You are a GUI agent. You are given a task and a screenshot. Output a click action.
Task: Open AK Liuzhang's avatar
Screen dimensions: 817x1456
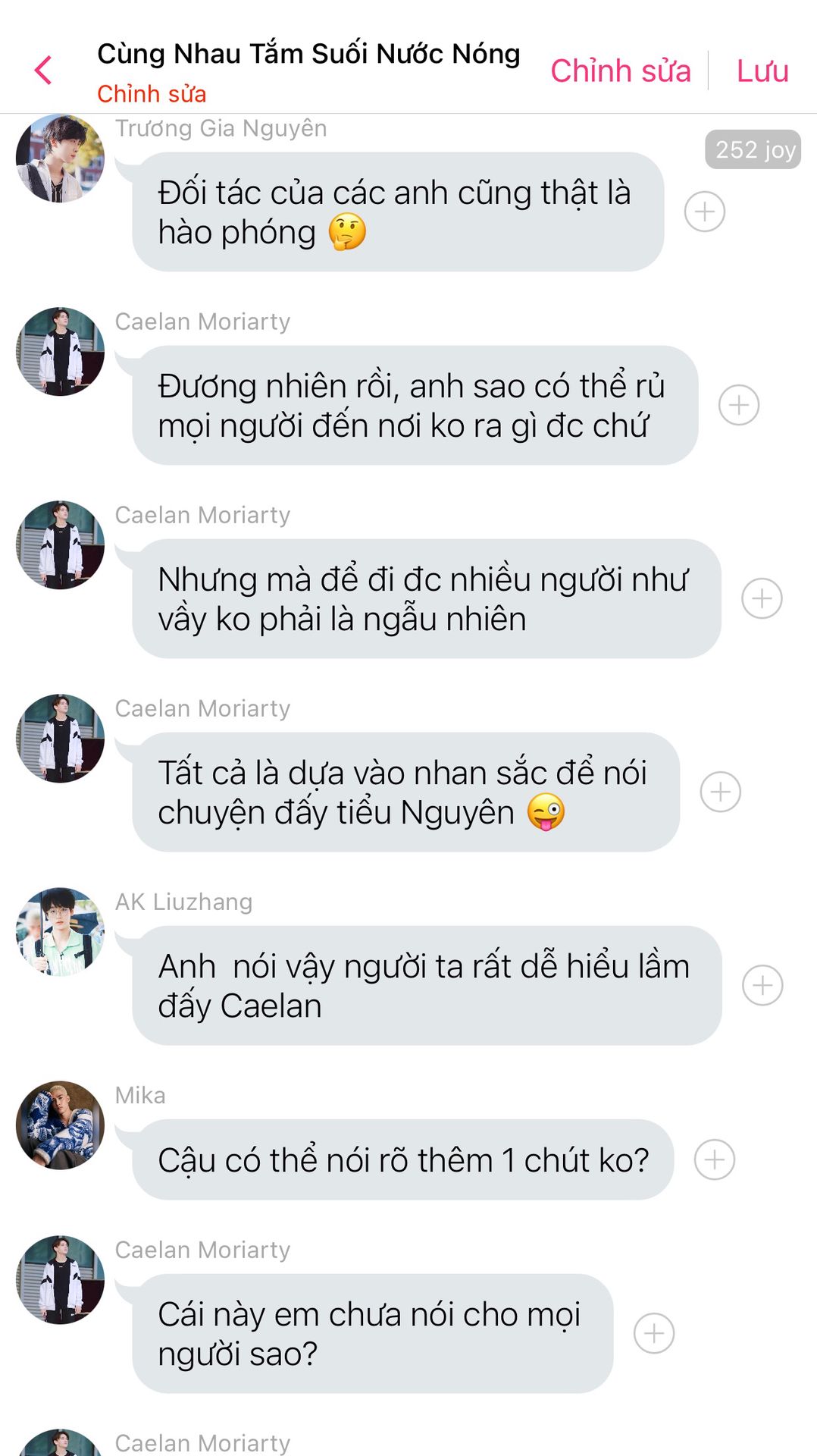tap(60, 932)
